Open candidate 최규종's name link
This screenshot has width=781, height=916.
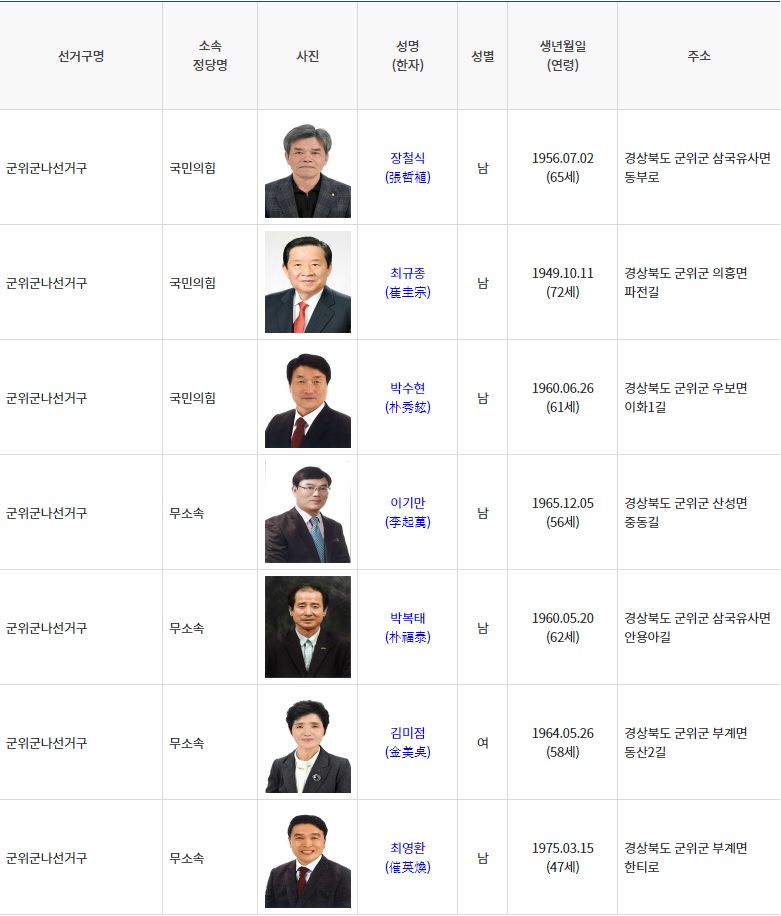point(407,273)
